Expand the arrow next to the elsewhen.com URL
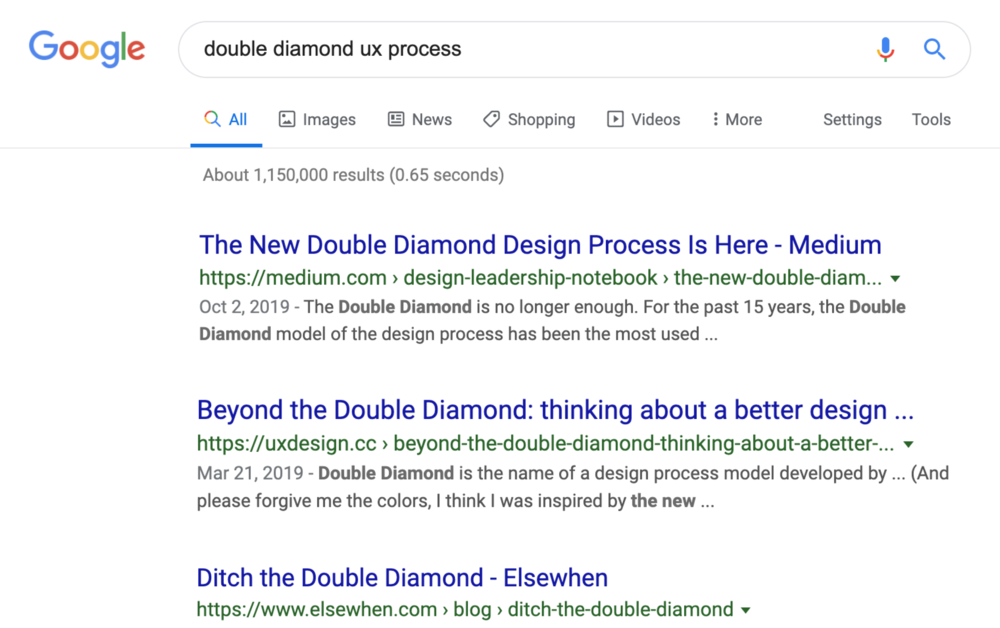This screenshot has width=1000, height=628. pyautogui.click(x=746, y=610)
